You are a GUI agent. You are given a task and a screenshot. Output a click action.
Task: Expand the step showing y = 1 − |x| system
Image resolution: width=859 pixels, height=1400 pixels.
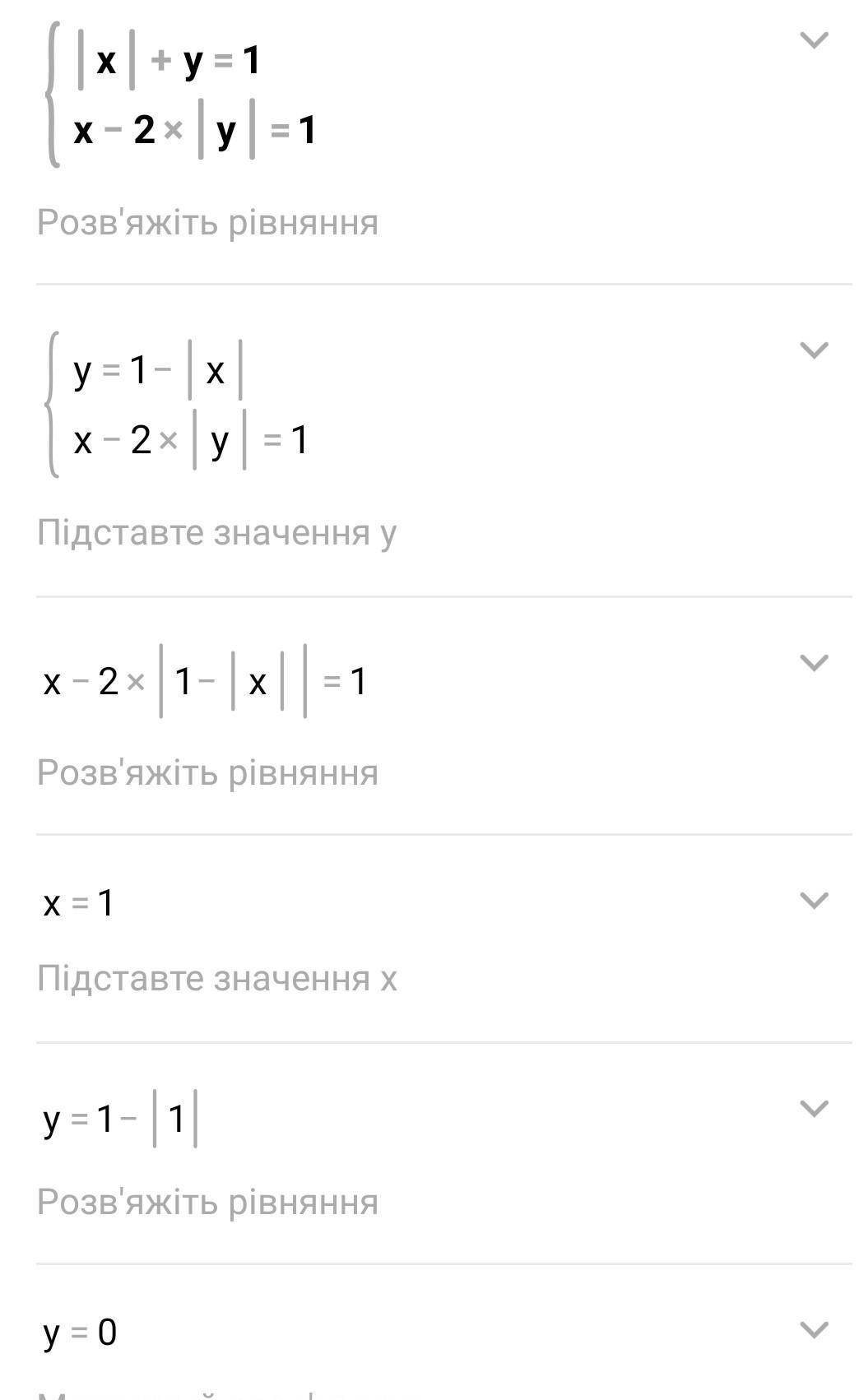pos(813,350)
